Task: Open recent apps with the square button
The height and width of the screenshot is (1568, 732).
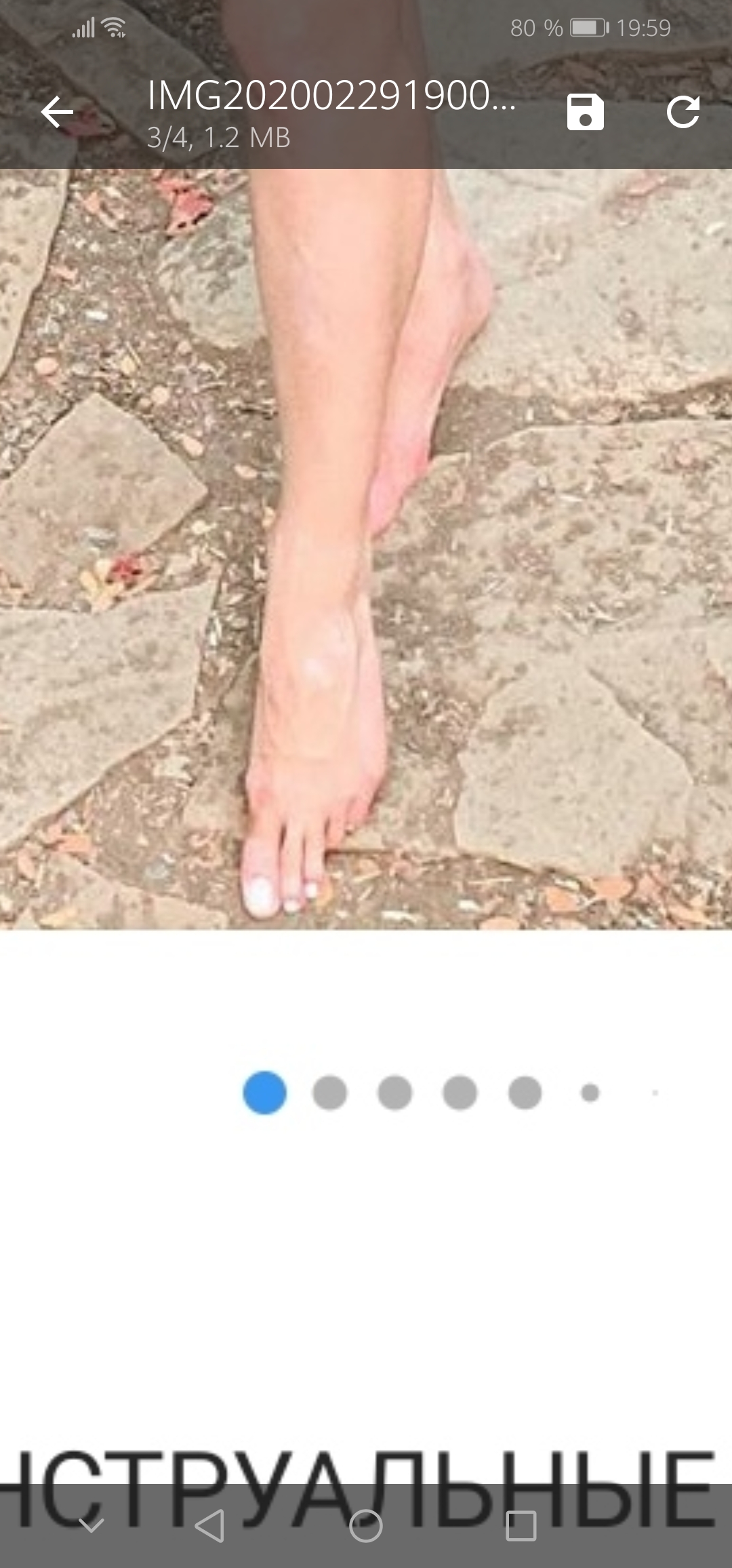Action: pos(521,1526)
